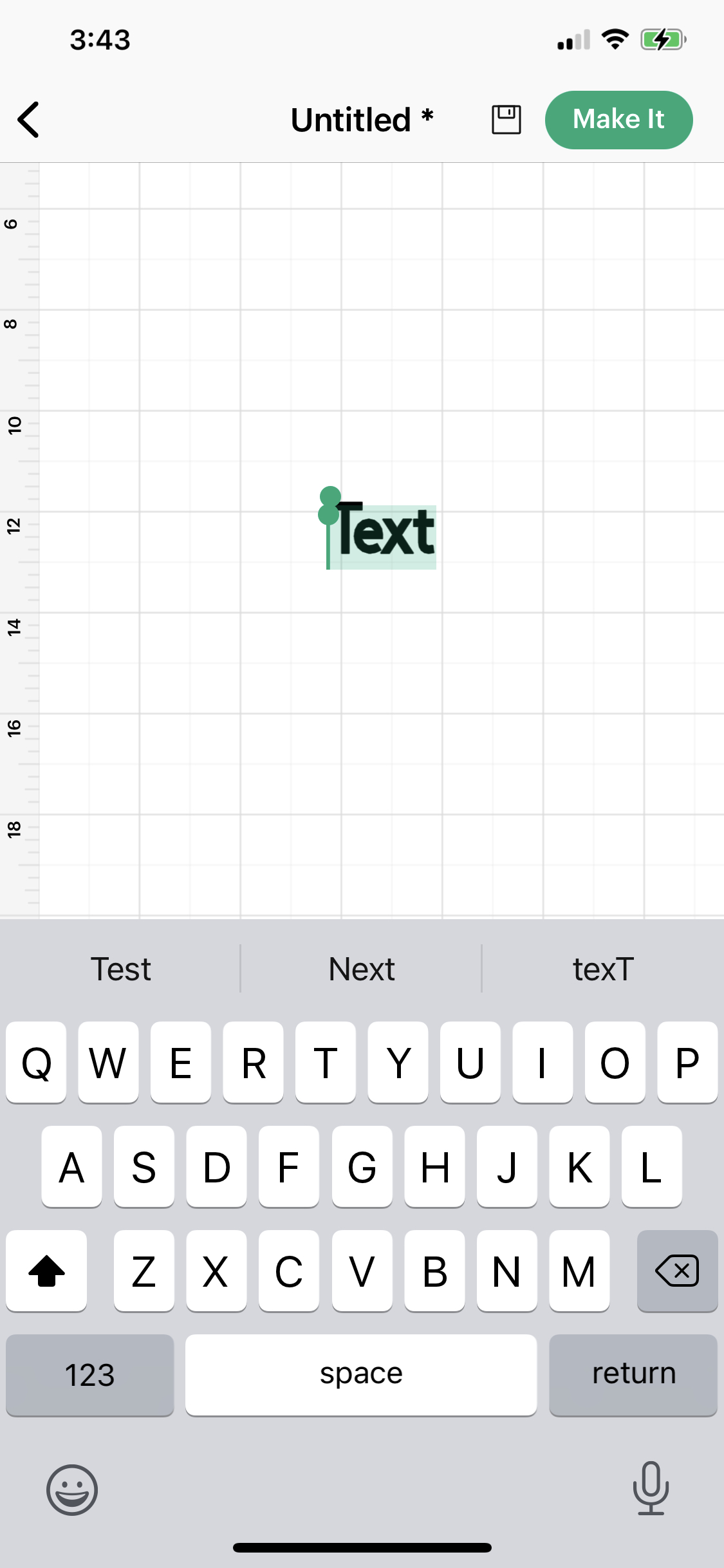Image resolution: width=724 pixels, height=1568 pixels.
Task: Choose the 'Test' keyboard suggestion
Action: [121, 969]
